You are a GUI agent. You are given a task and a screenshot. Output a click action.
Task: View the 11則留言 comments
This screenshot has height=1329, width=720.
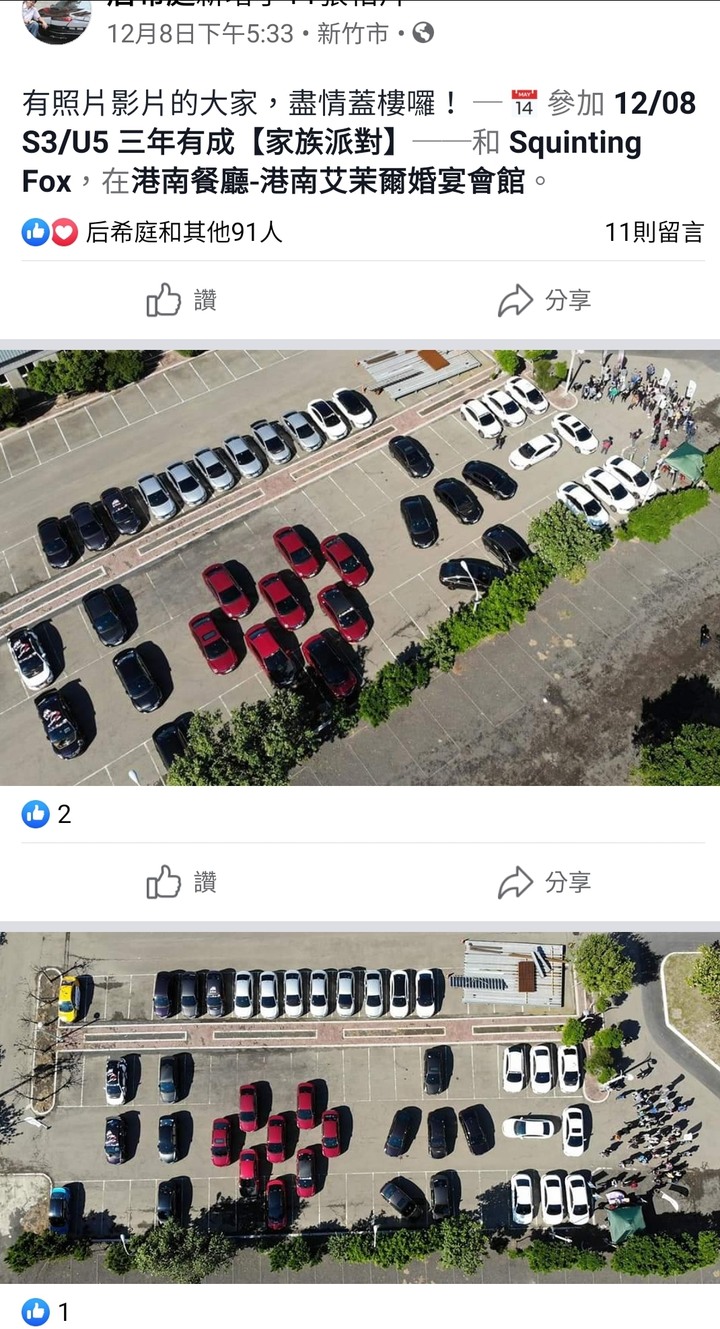654,233
